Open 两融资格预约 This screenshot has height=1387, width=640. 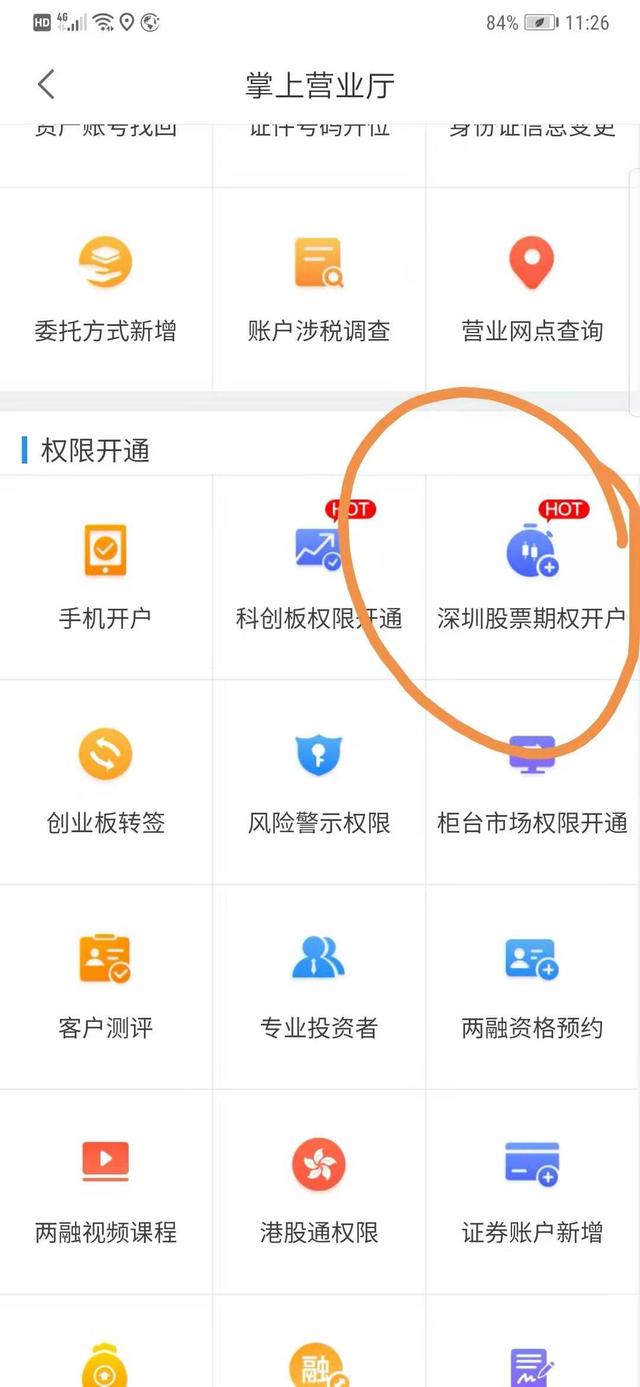(532, 987)
